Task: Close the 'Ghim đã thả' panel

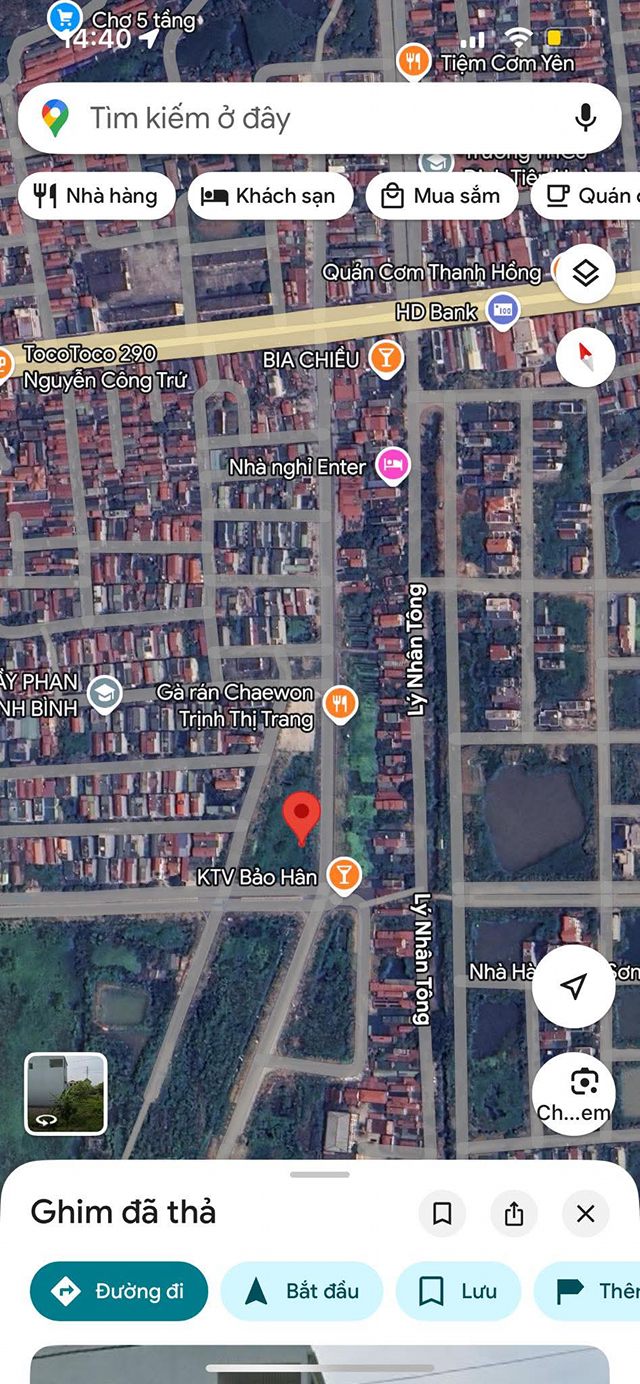Action: point(586,1214)
